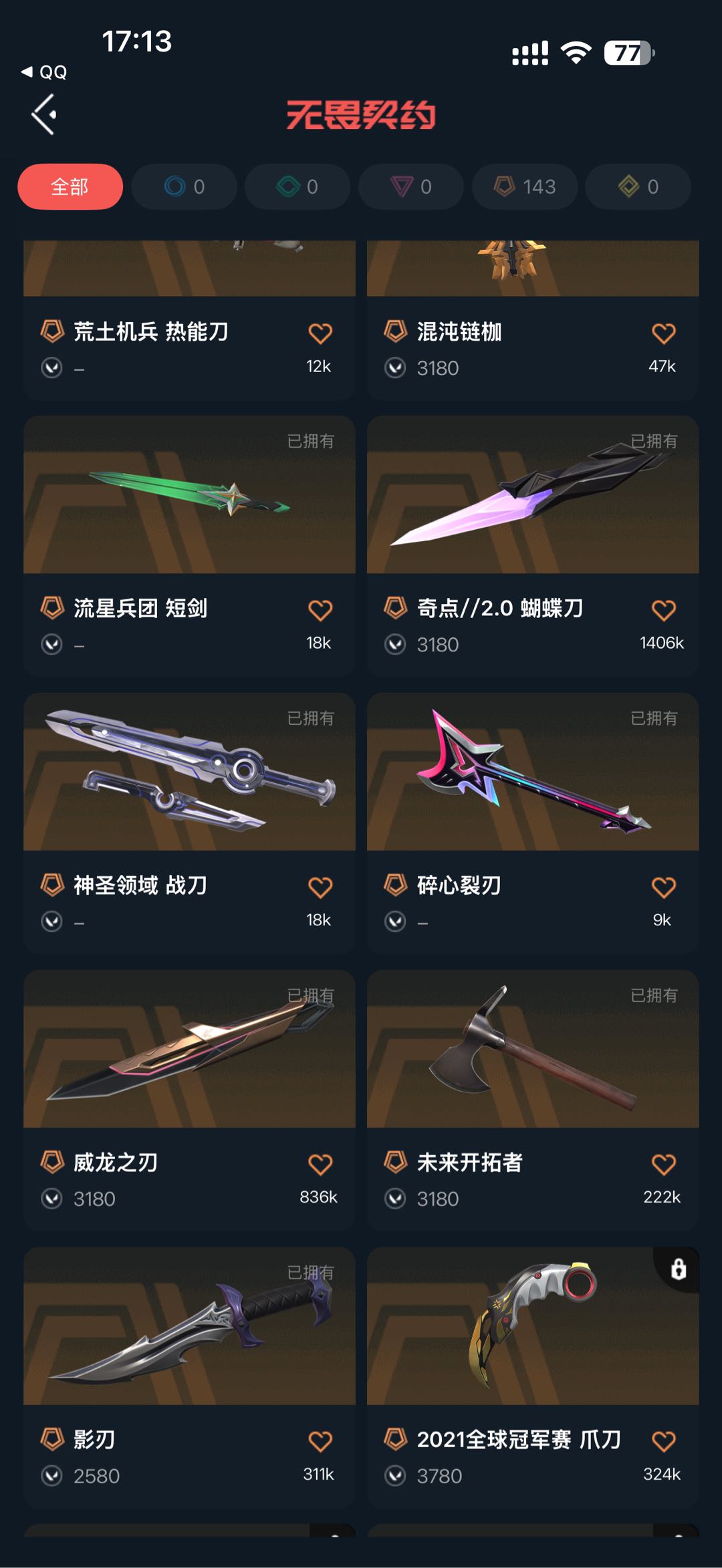Favorite the 荒土机兵 热能刀 skin
This screenshot has height=1568, width=722.
(320, 333)
